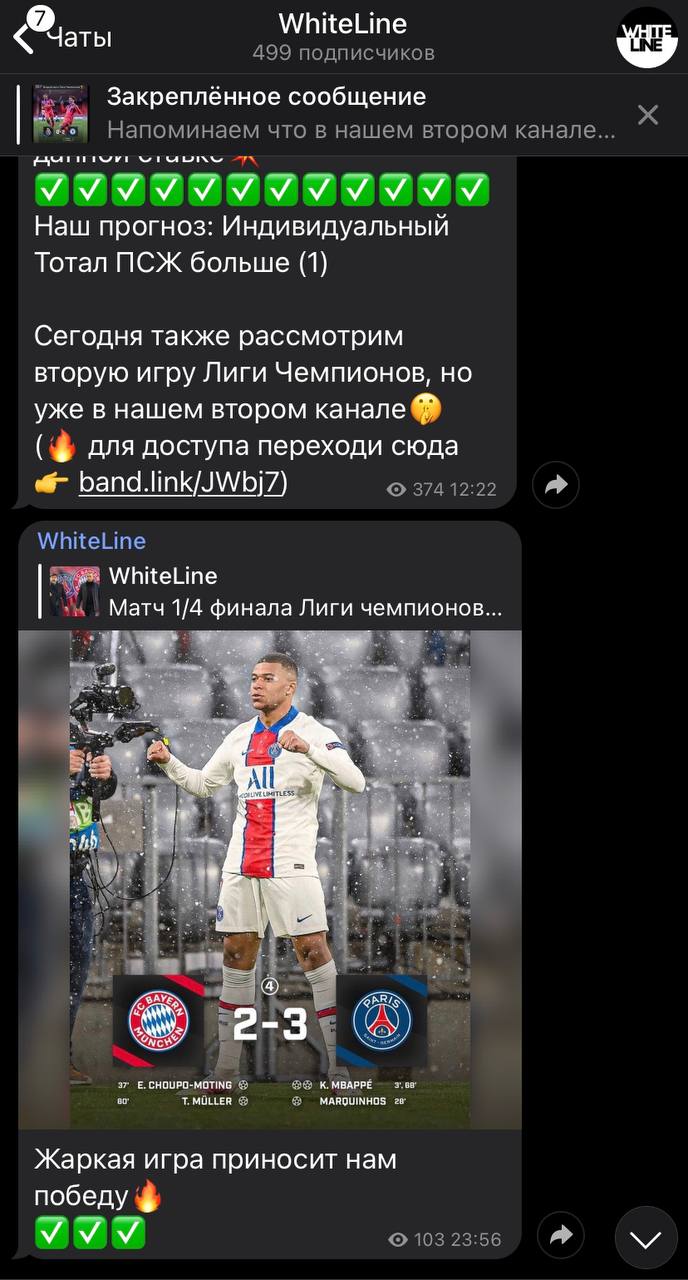This screenshot has width=688, height=1280.
Task: Jump to the latest messages
Action: pos(646,1240)
